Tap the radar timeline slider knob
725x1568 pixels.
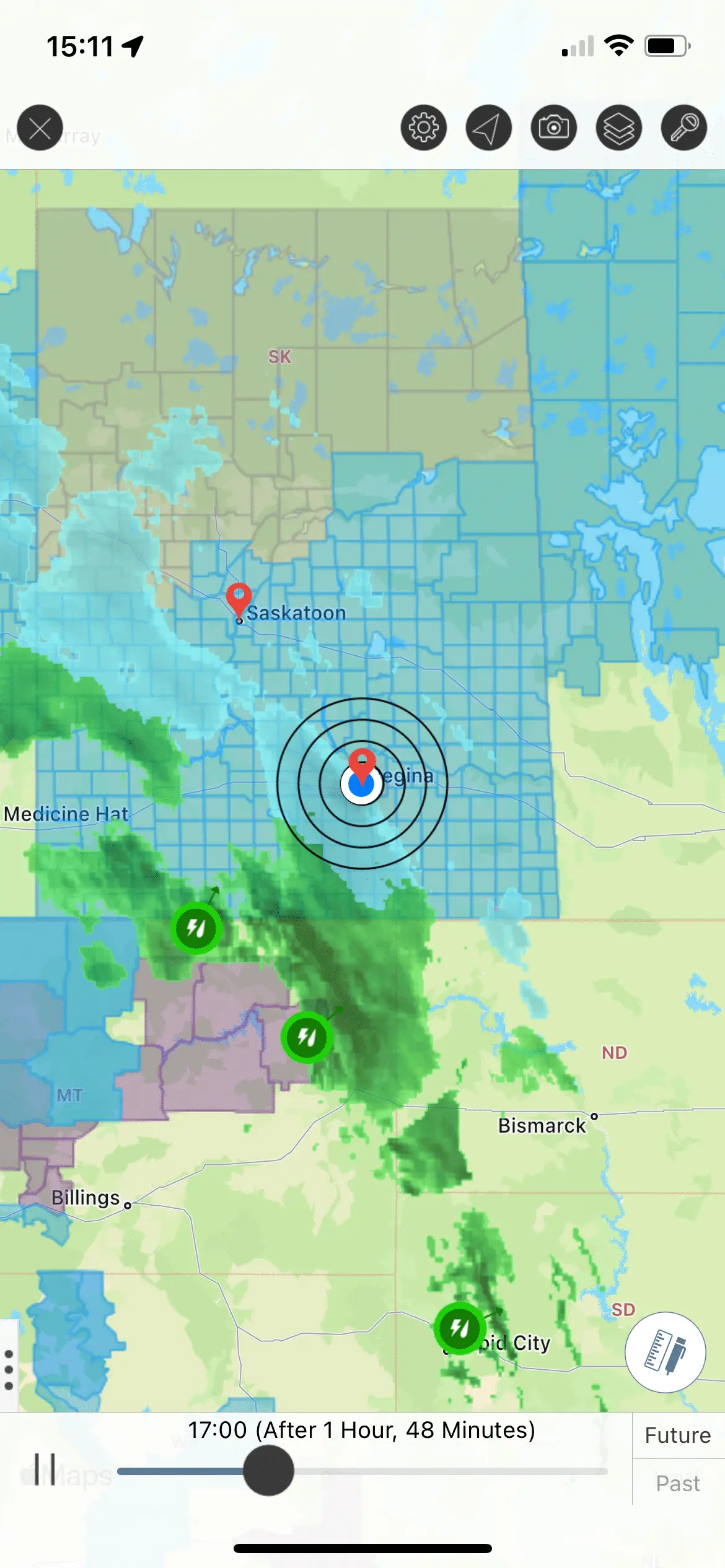click(268, 1471)
